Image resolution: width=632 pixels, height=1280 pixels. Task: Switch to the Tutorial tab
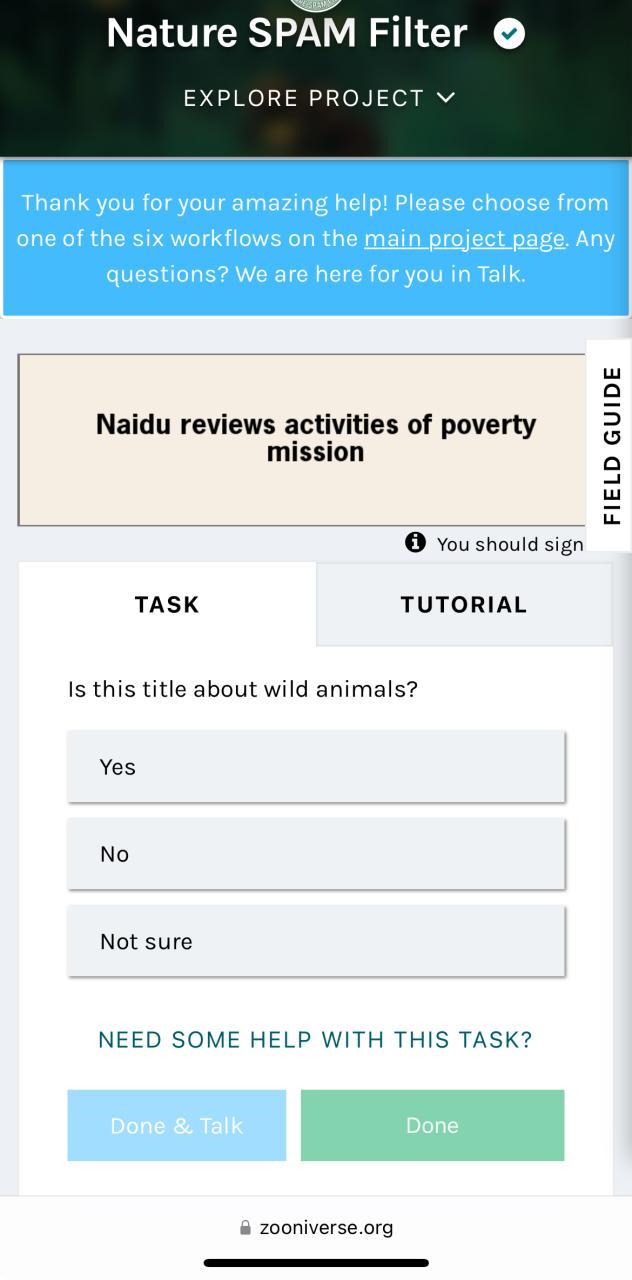click(x=464, y=604)
